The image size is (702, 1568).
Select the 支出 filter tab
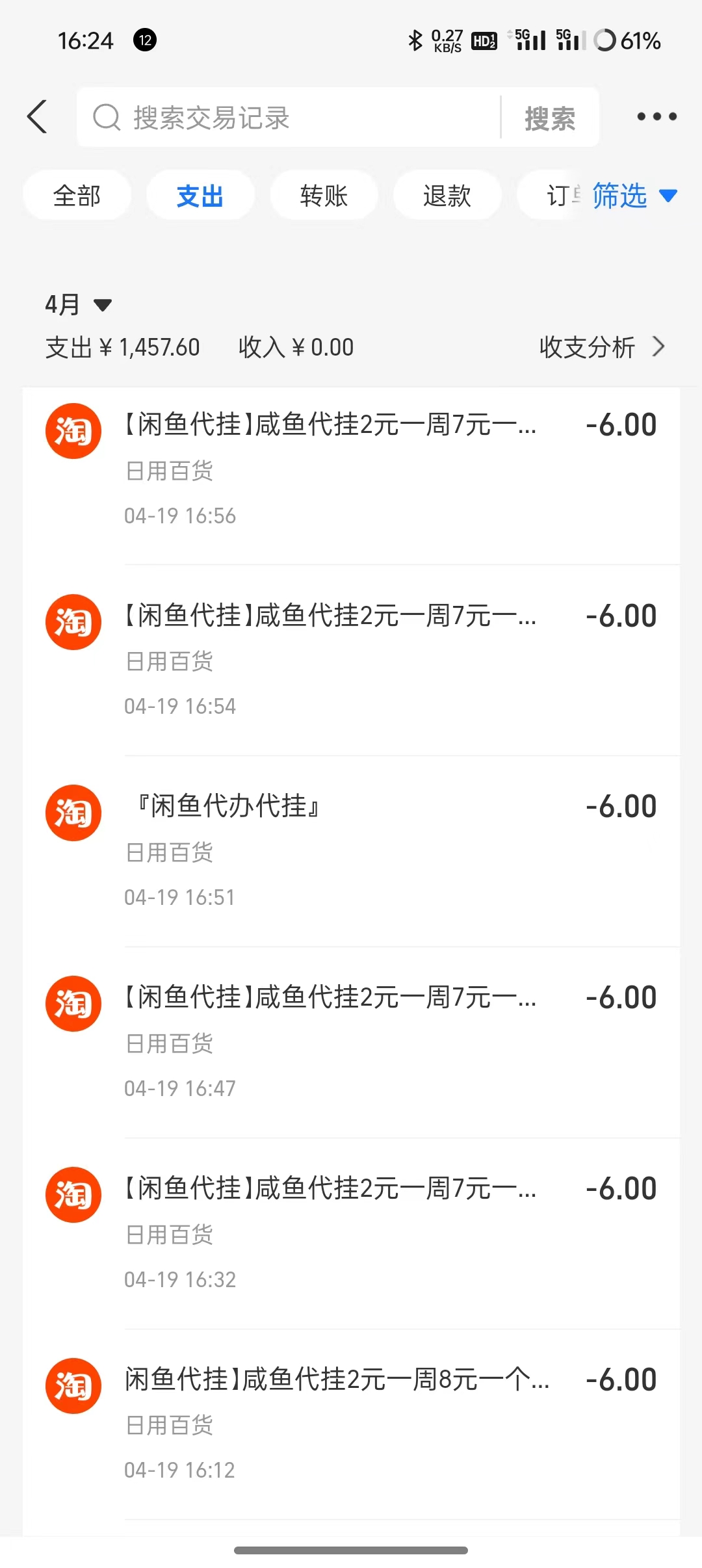pos(200,196)
